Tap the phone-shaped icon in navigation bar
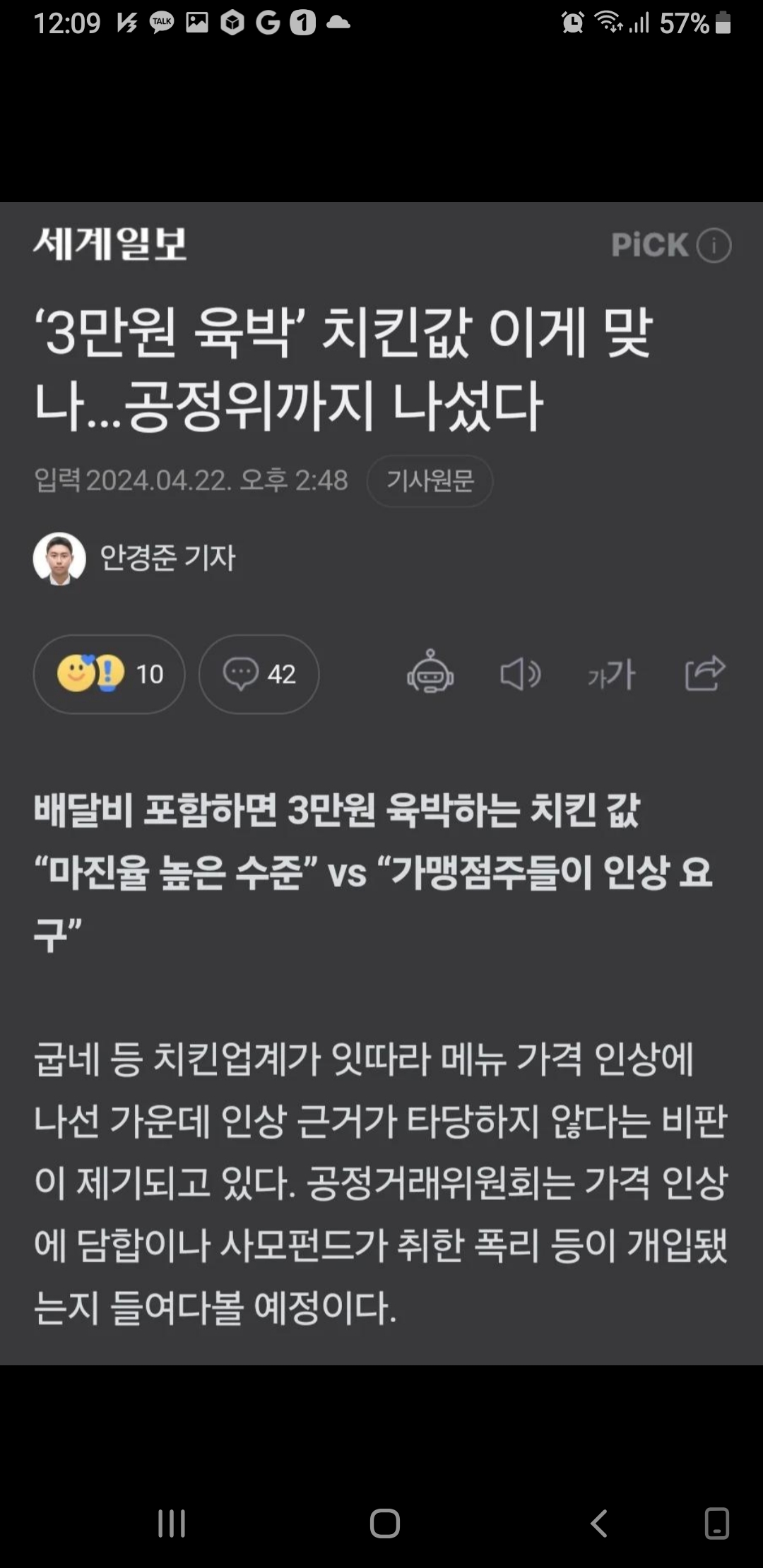The image size is (763, 1568). tap(716, 1524)
